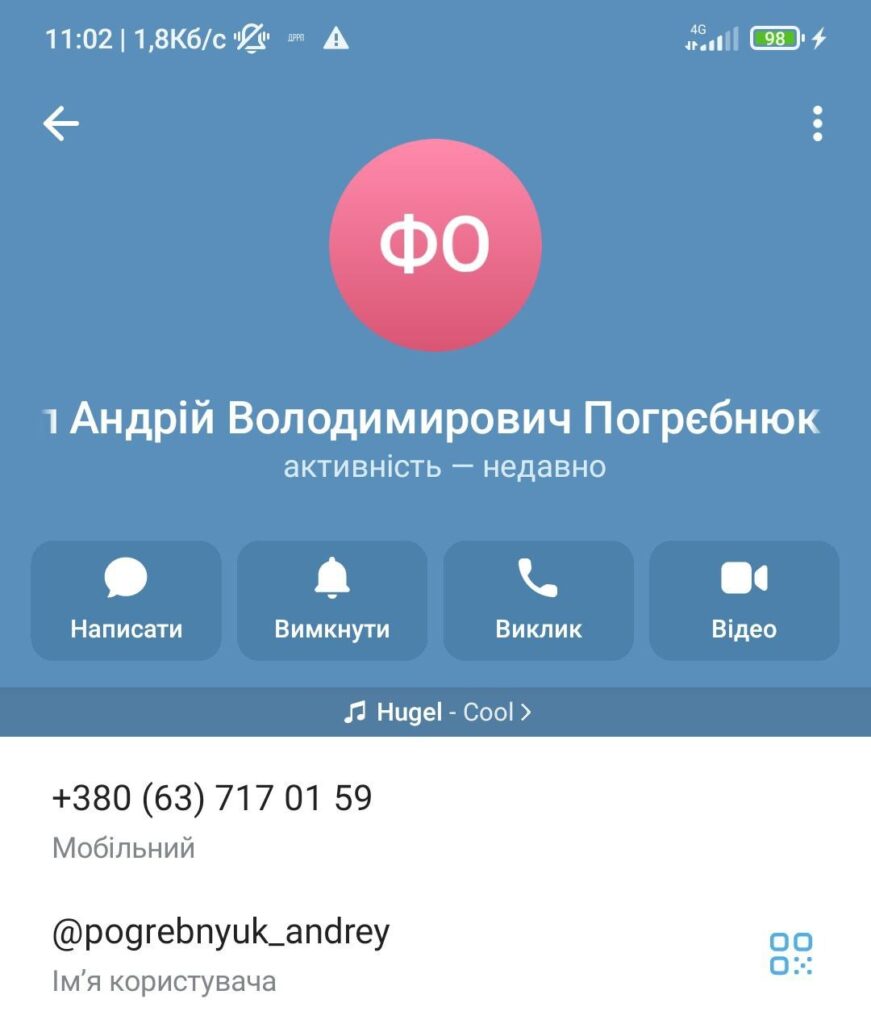Tap the Написати message button
Viewport: 871px width, 1024px height.
[x=126, y=600]
